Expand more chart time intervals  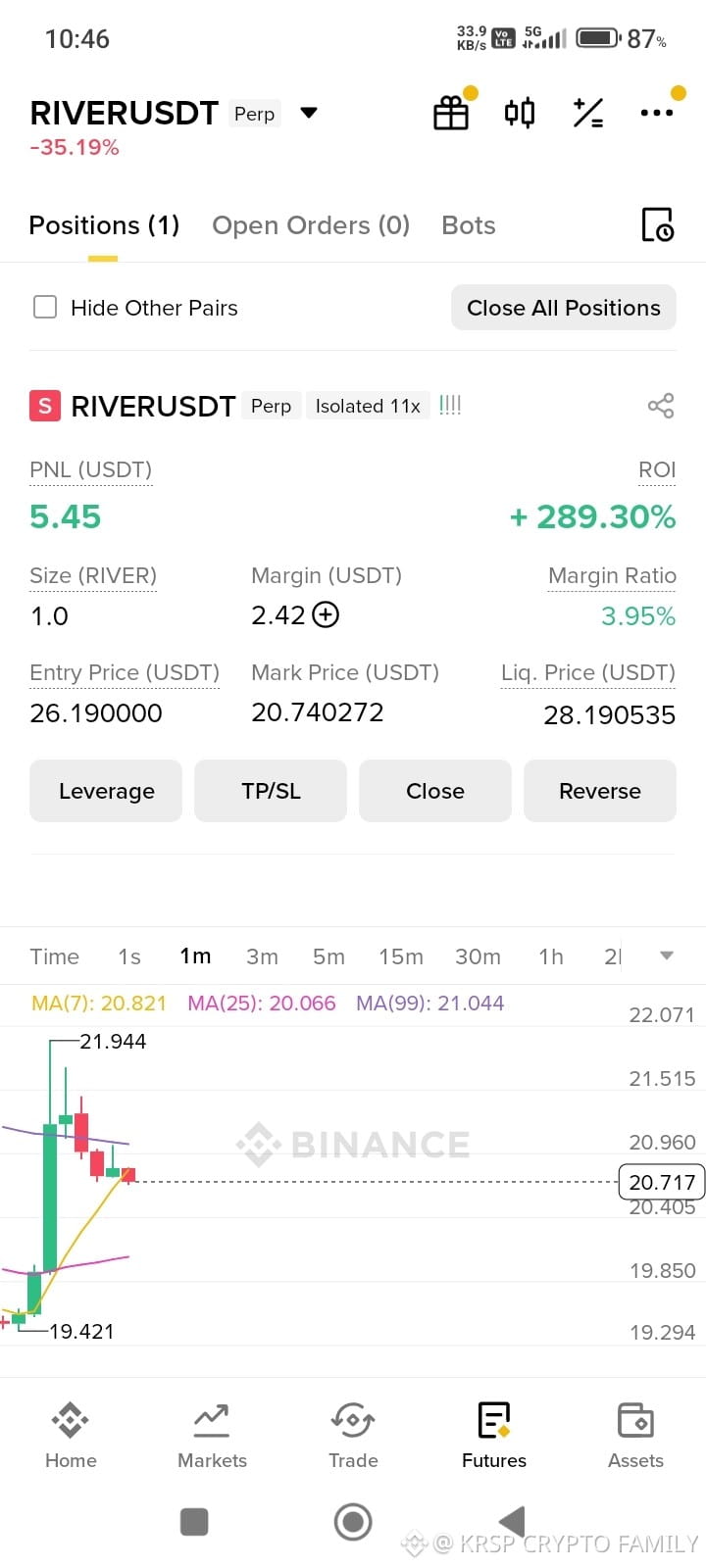pos(667,955)
